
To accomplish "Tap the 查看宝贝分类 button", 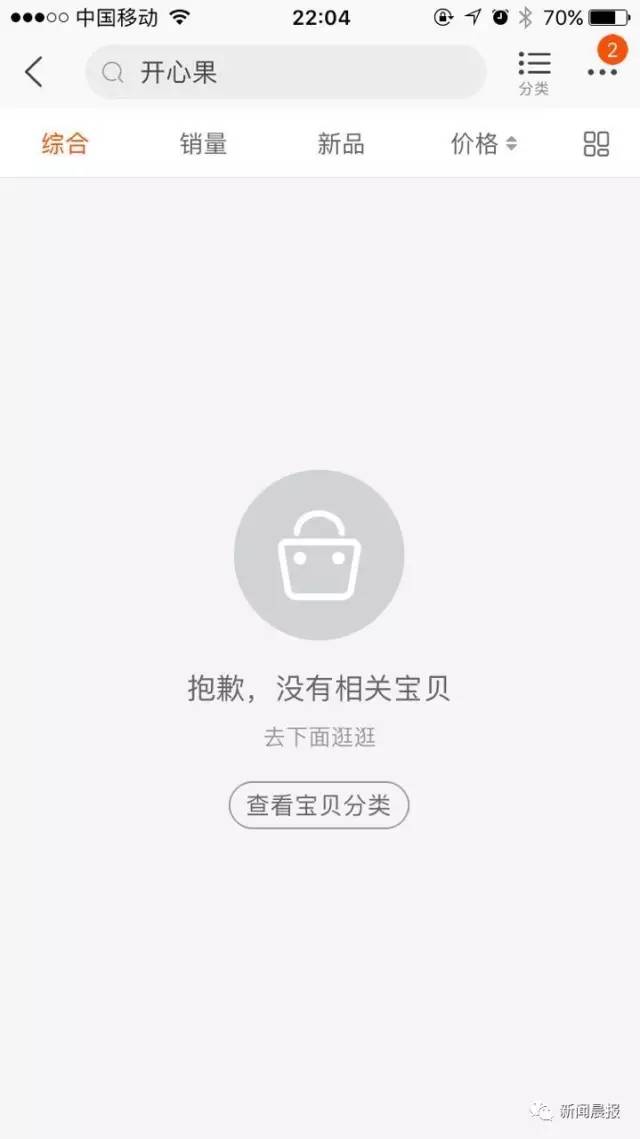I will 319,805.
